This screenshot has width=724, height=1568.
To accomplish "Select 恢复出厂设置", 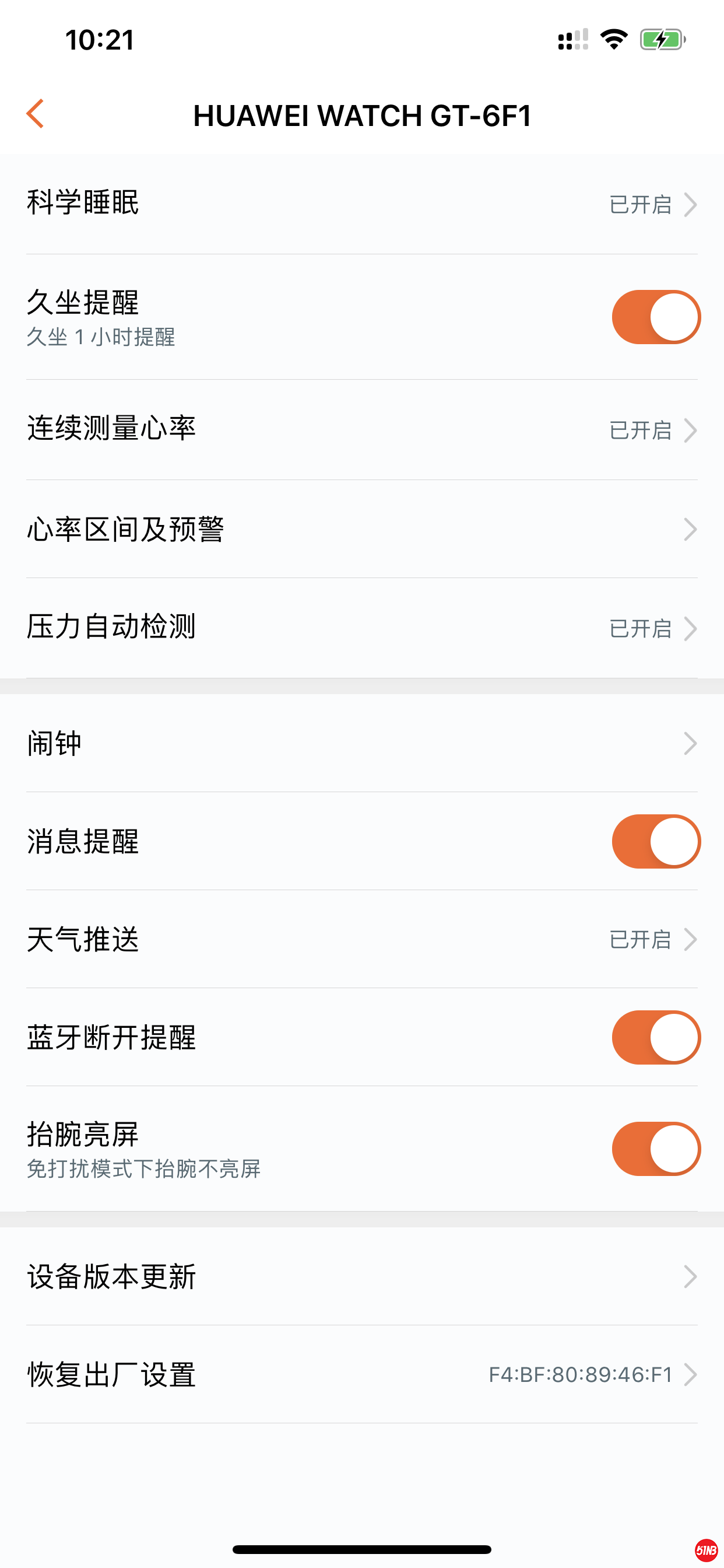I will (361, 1374).
